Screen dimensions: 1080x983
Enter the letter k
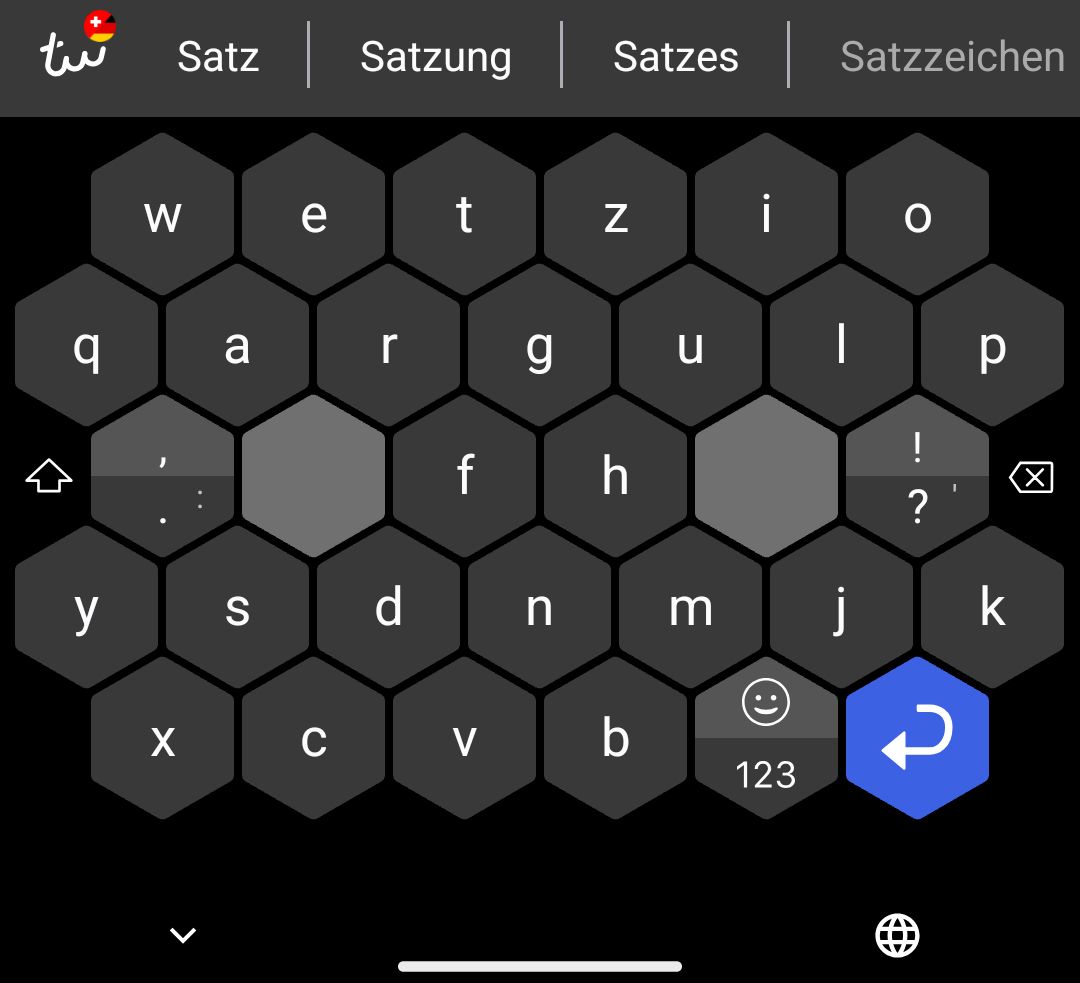[x=992, y=608]
